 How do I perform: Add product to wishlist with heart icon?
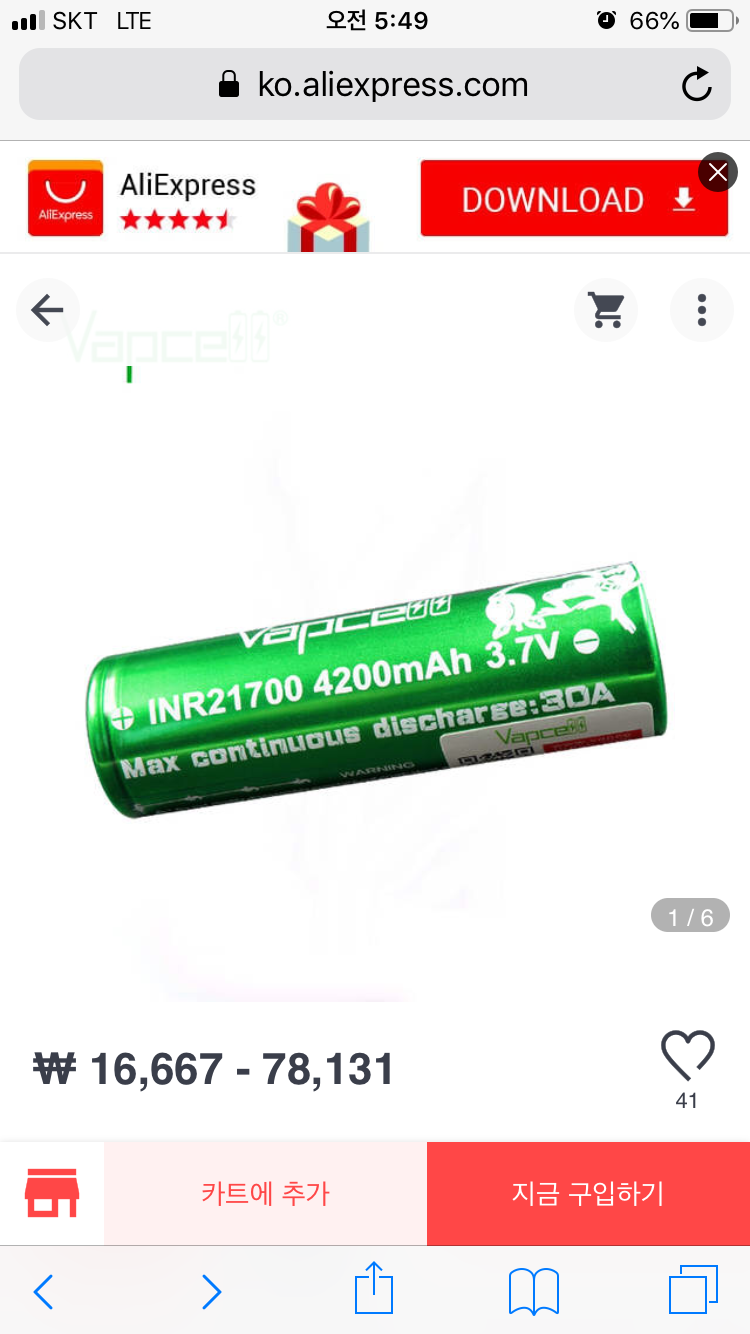point(687,1055)
